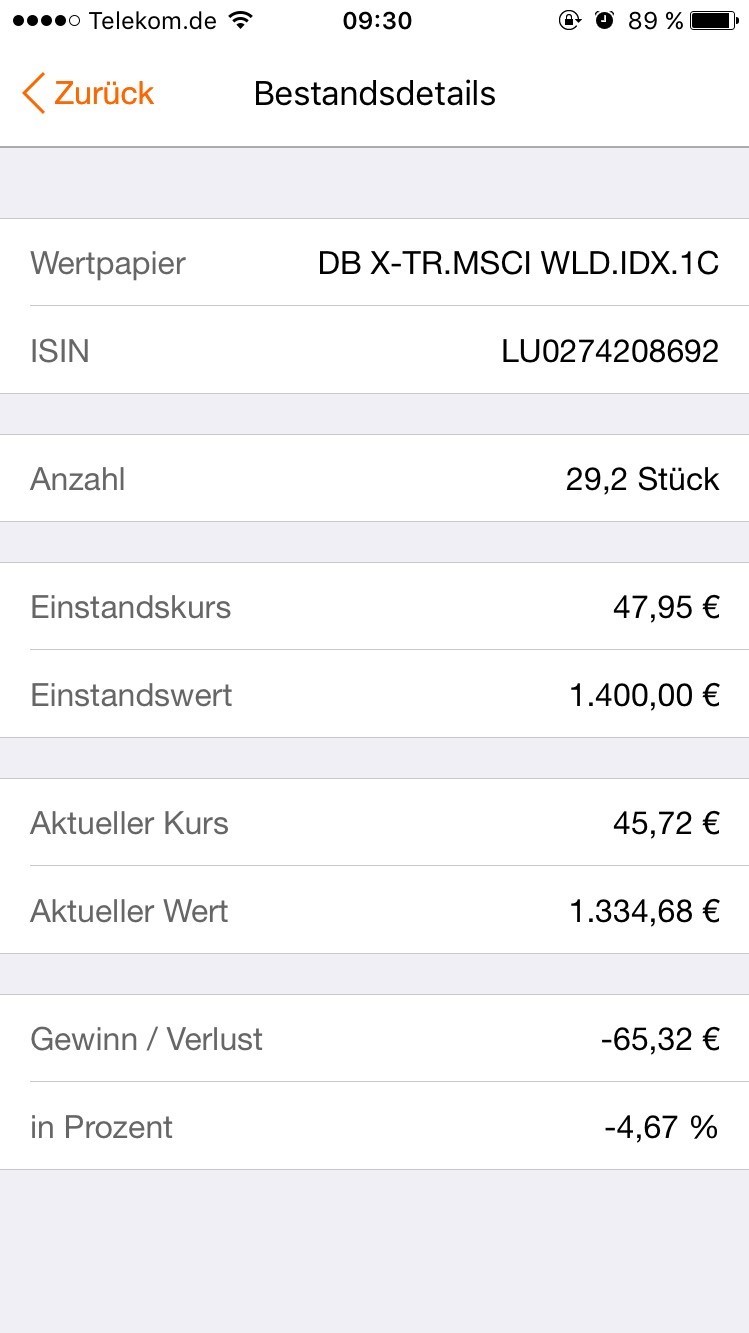Viewport: 749px width, 1333px height.
Task: Go back with the Zurück button
Action: pos(88,93)
